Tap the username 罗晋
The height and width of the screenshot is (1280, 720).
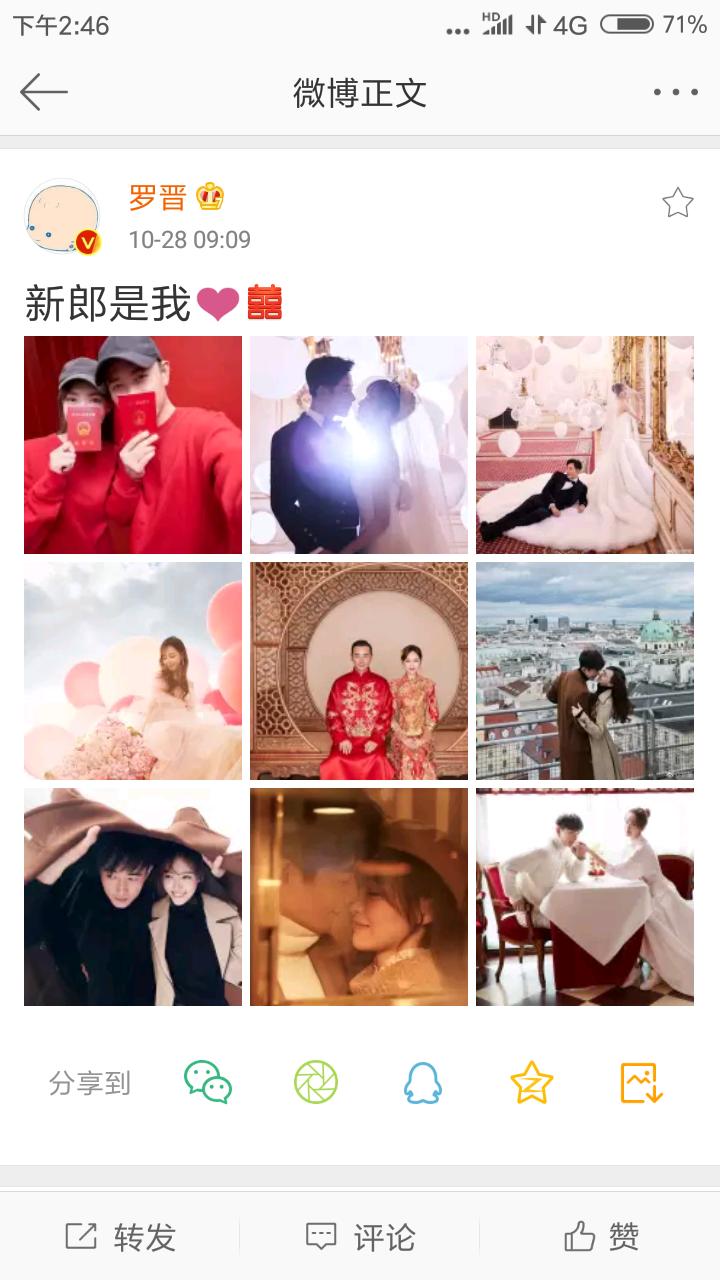point(157,198)
